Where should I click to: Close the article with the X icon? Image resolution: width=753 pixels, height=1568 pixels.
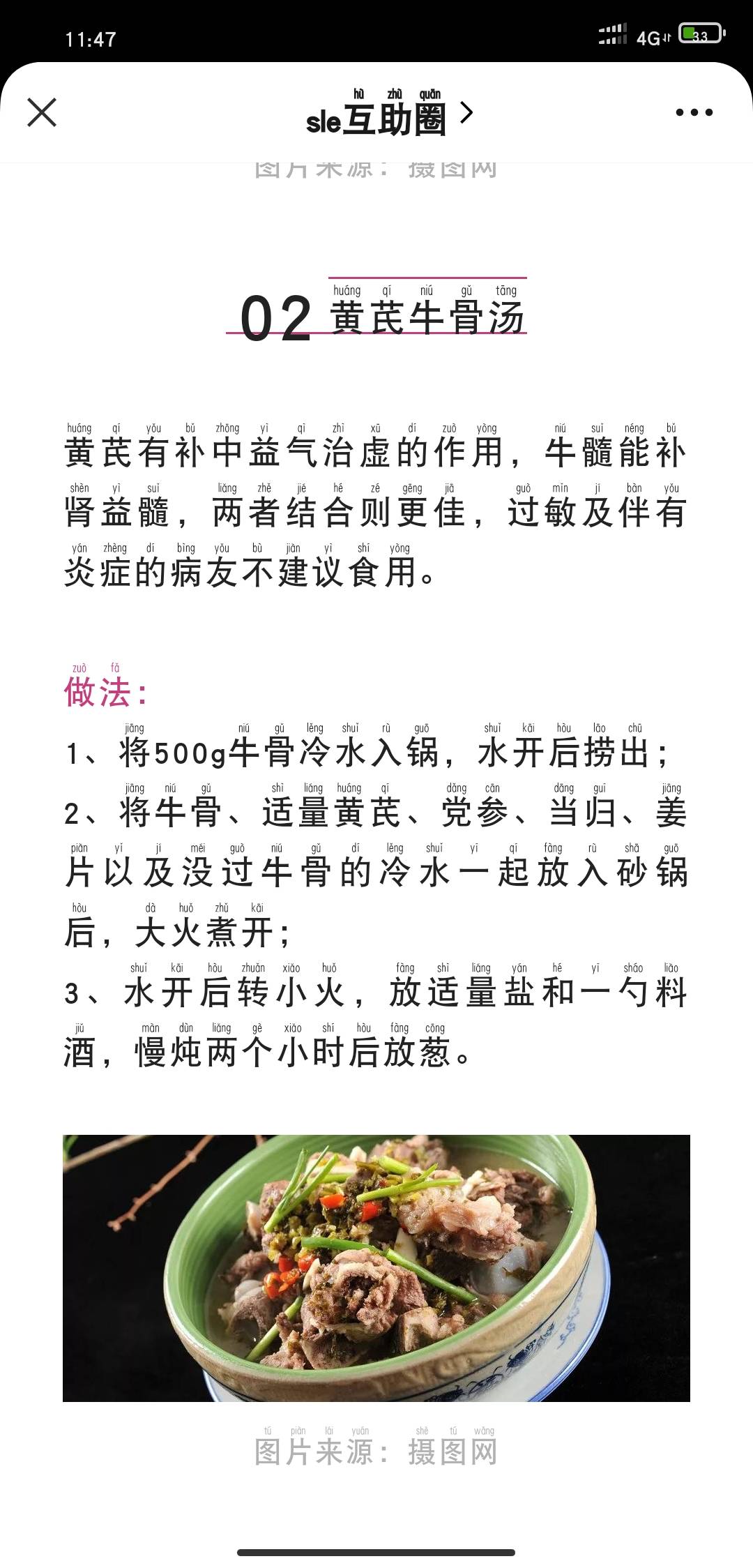click(42, 112)
